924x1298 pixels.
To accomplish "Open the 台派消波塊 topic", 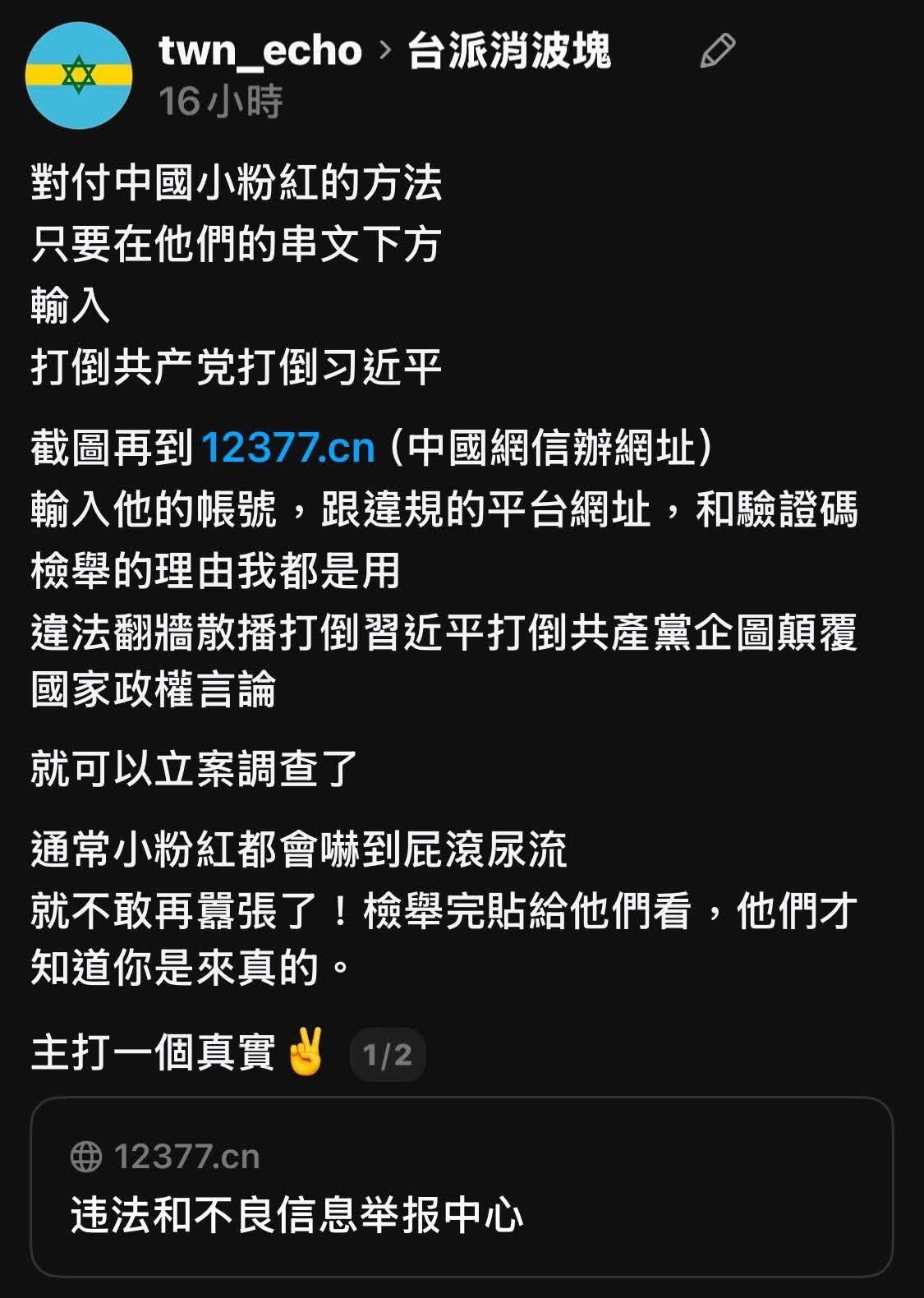I will pos(509,51).
